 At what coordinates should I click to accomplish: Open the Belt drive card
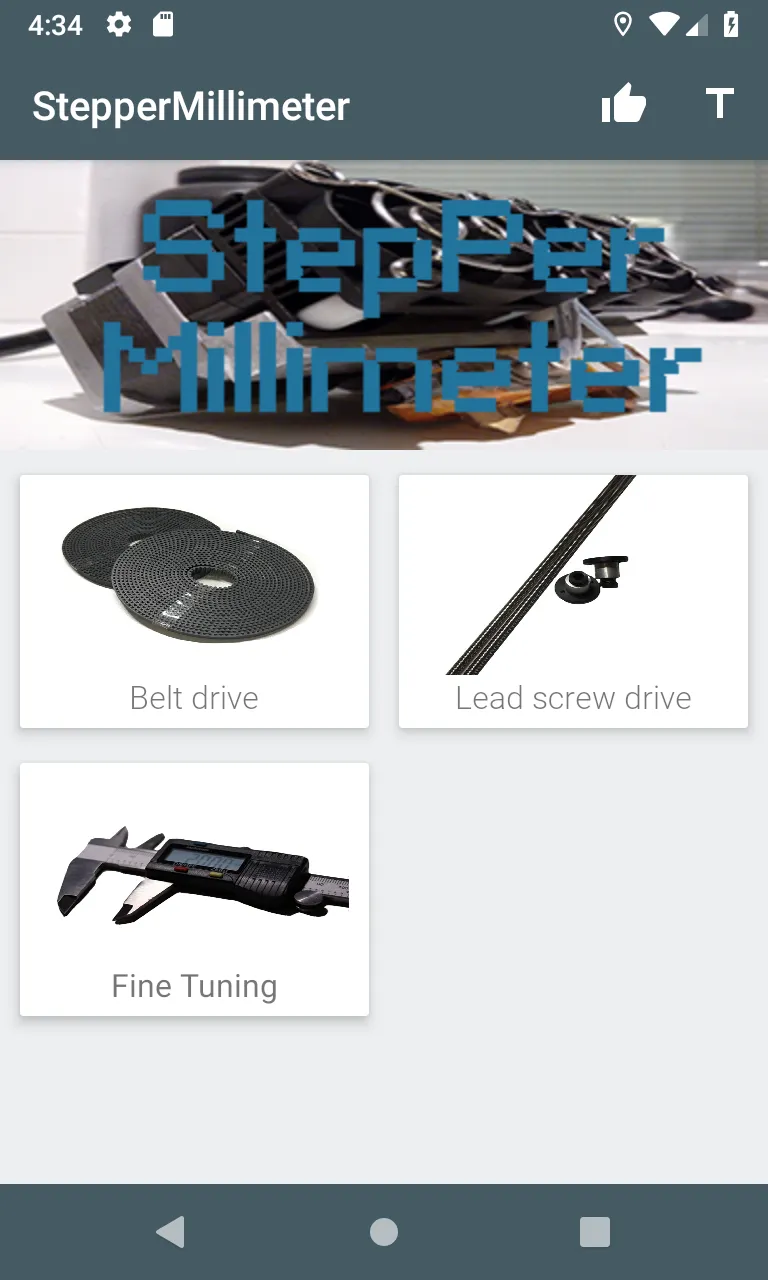[x=194, y=601]
